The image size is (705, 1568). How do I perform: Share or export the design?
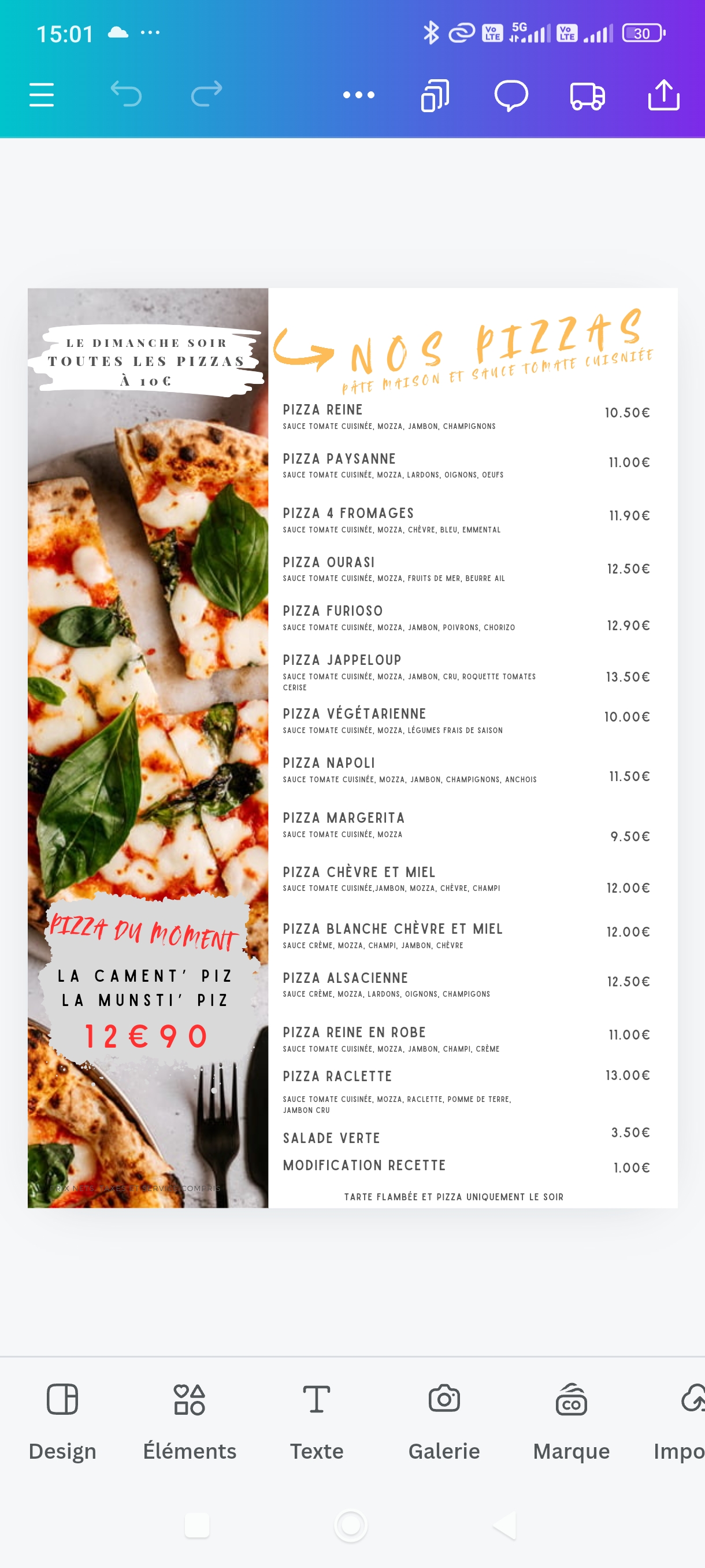pos(663,95)
